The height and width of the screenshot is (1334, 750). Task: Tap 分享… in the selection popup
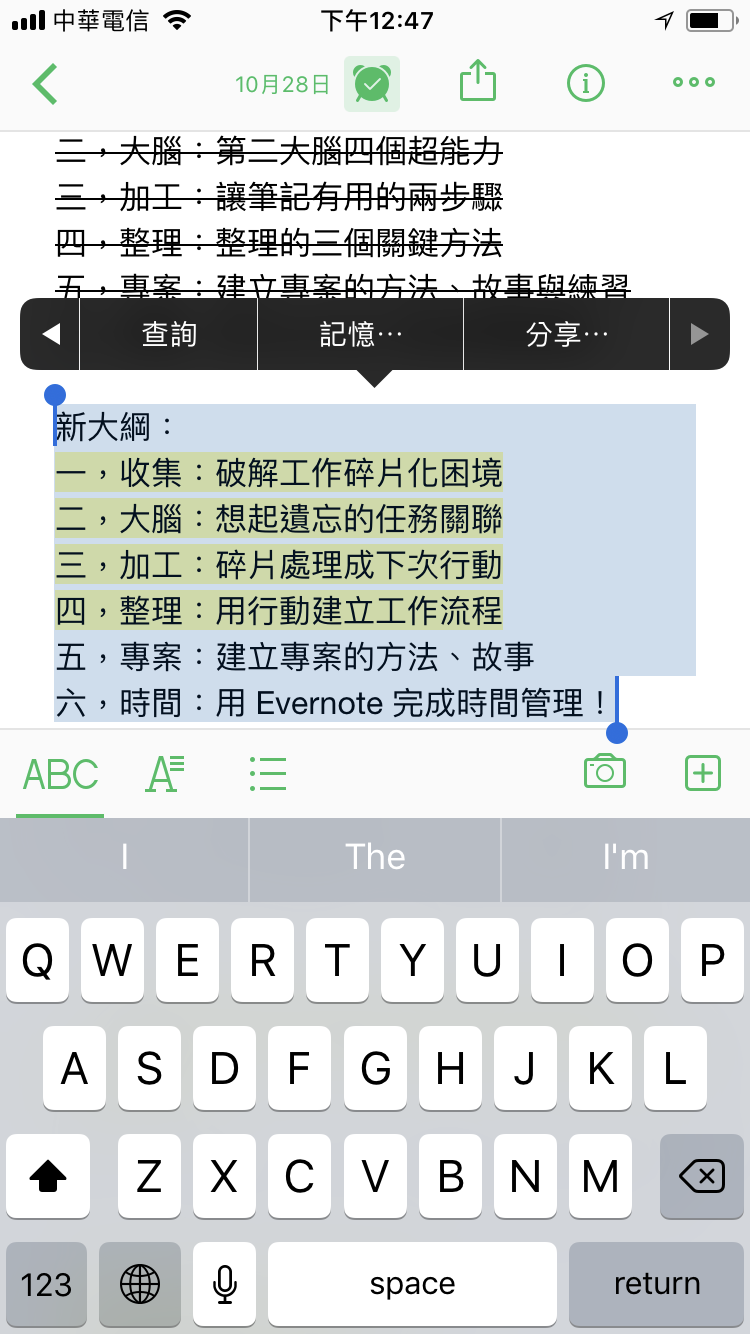tap(567, 334)
